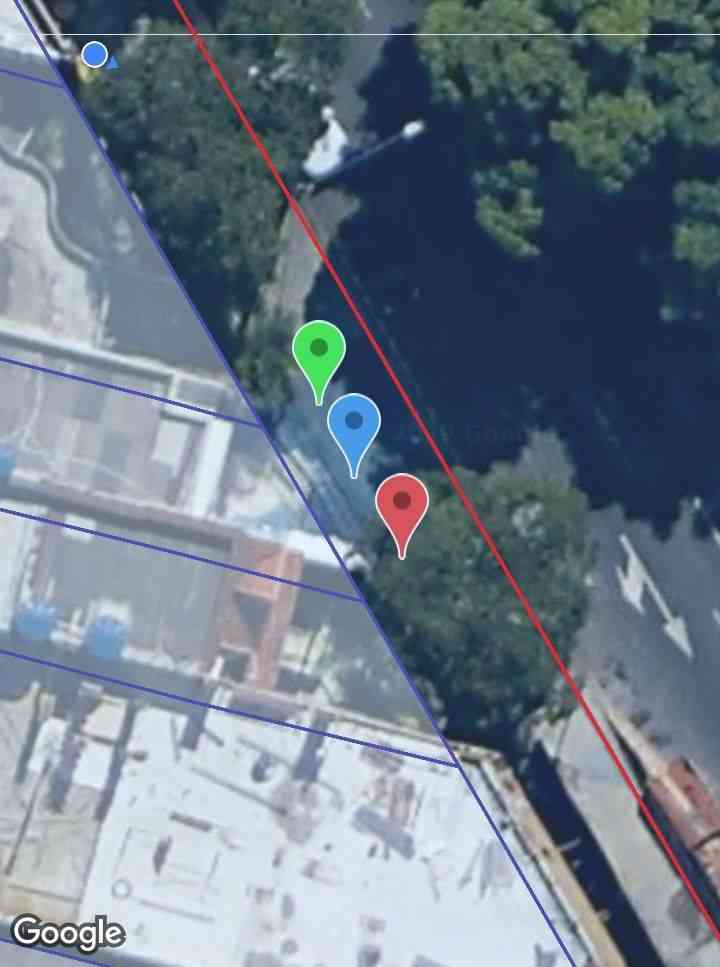Tap the blue map pin
This screenshot has width=720, height=967.
(354, 424)
